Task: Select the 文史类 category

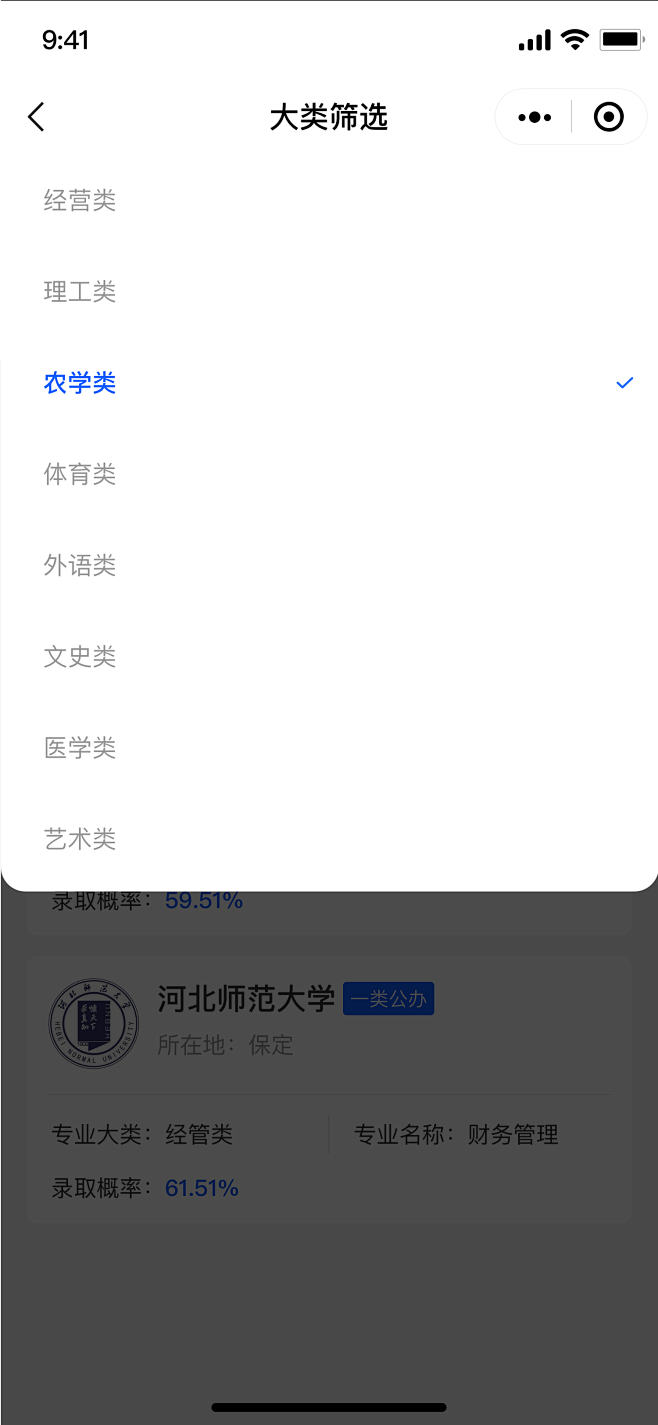Action: (x=329, y=656)
